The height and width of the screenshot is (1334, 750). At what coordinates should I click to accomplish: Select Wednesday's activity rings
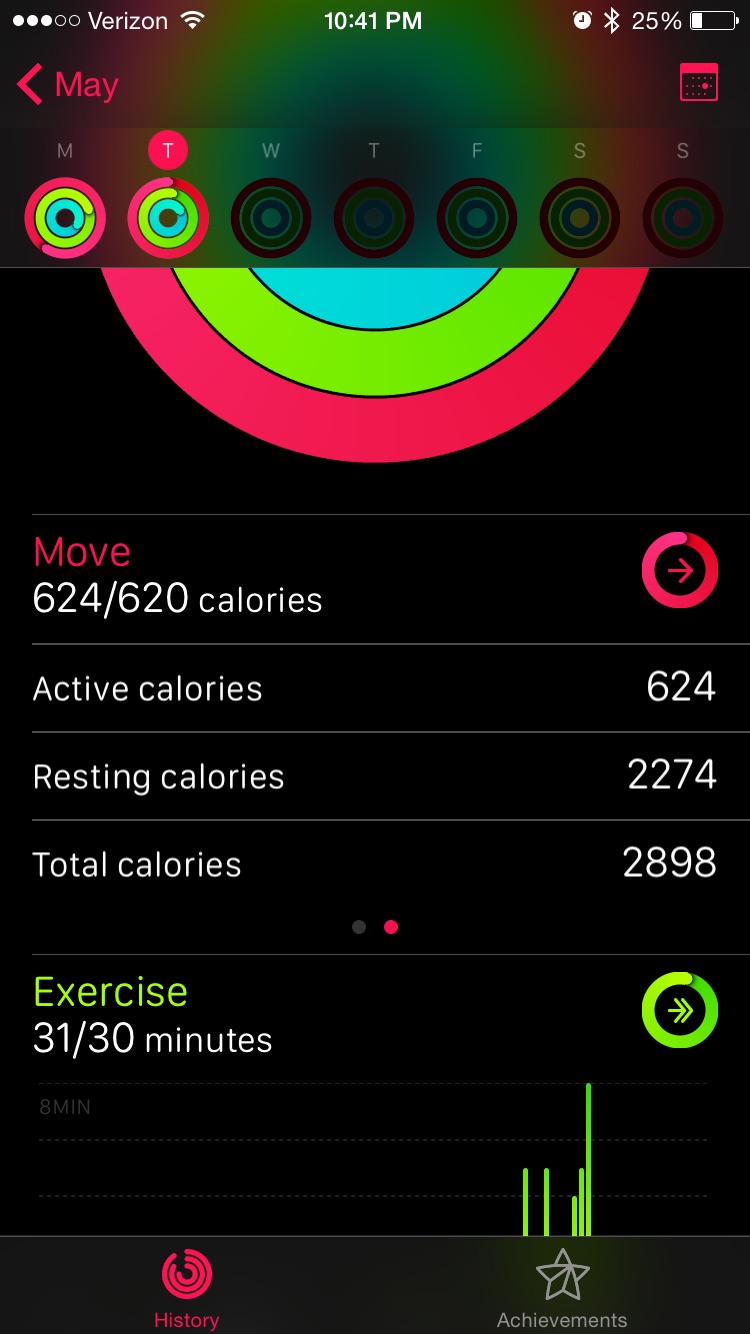tap(271, 218)
